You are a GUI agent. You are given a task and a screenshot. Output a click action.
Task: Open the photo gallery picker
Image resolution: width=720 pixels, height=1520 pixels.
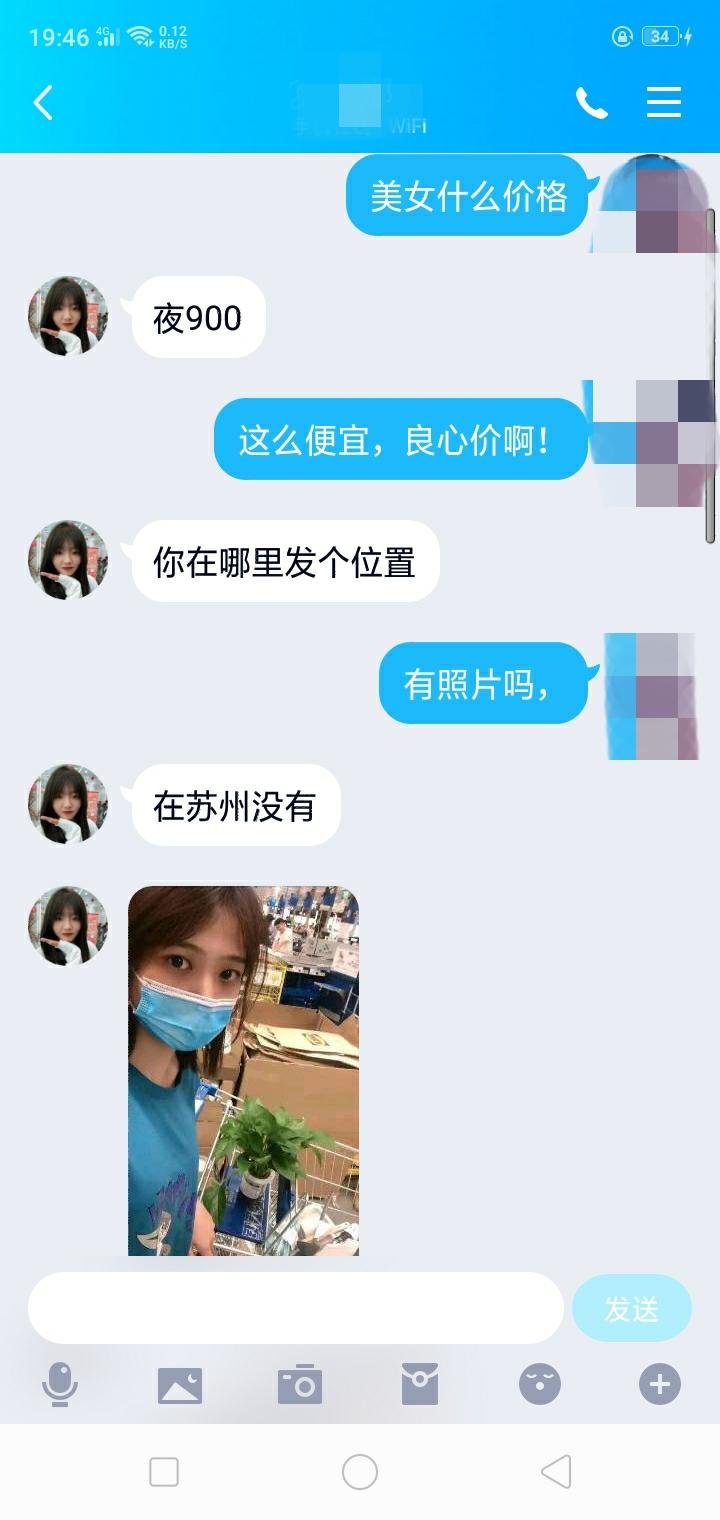point(180,1385)
